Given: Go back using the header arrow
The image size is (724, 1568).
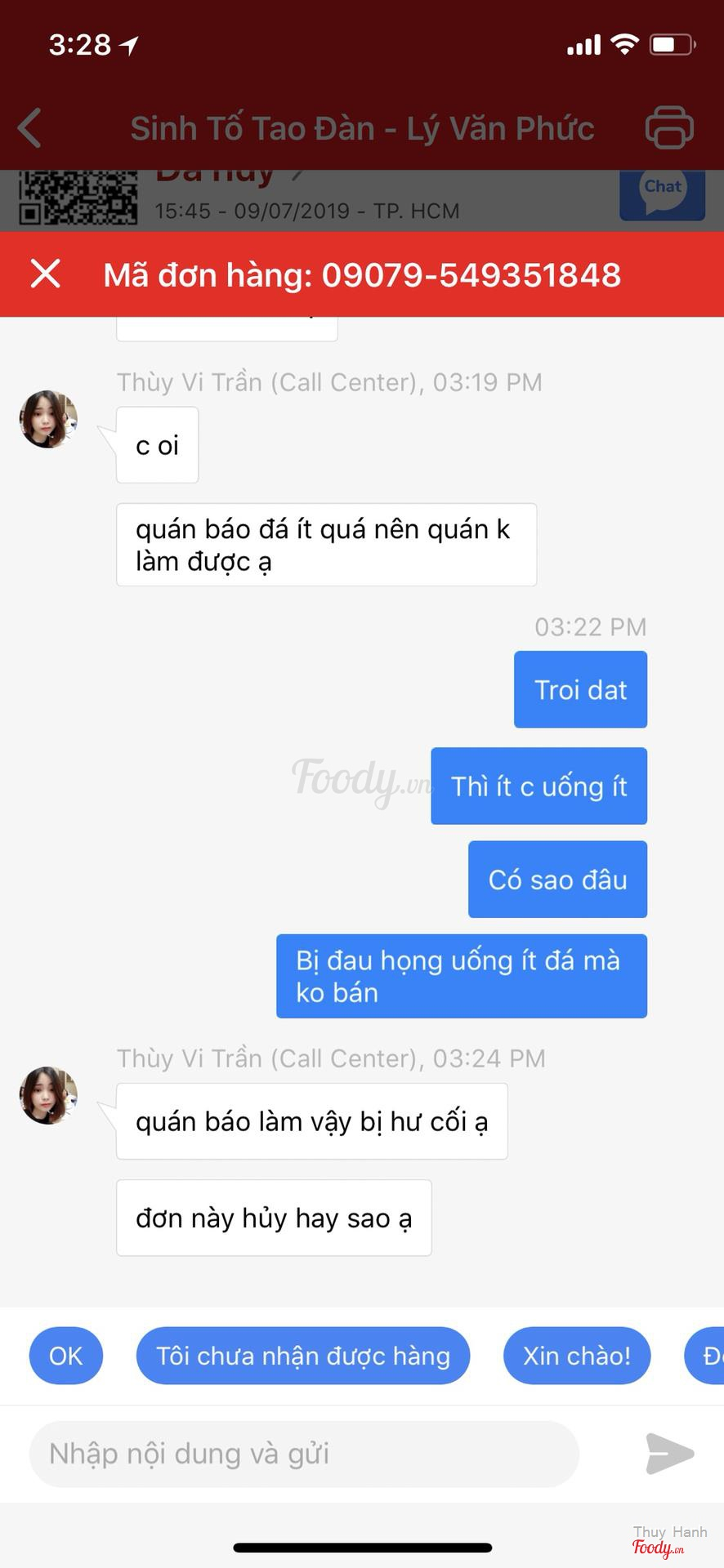Looking at the screenshot, I should [30, 128].
